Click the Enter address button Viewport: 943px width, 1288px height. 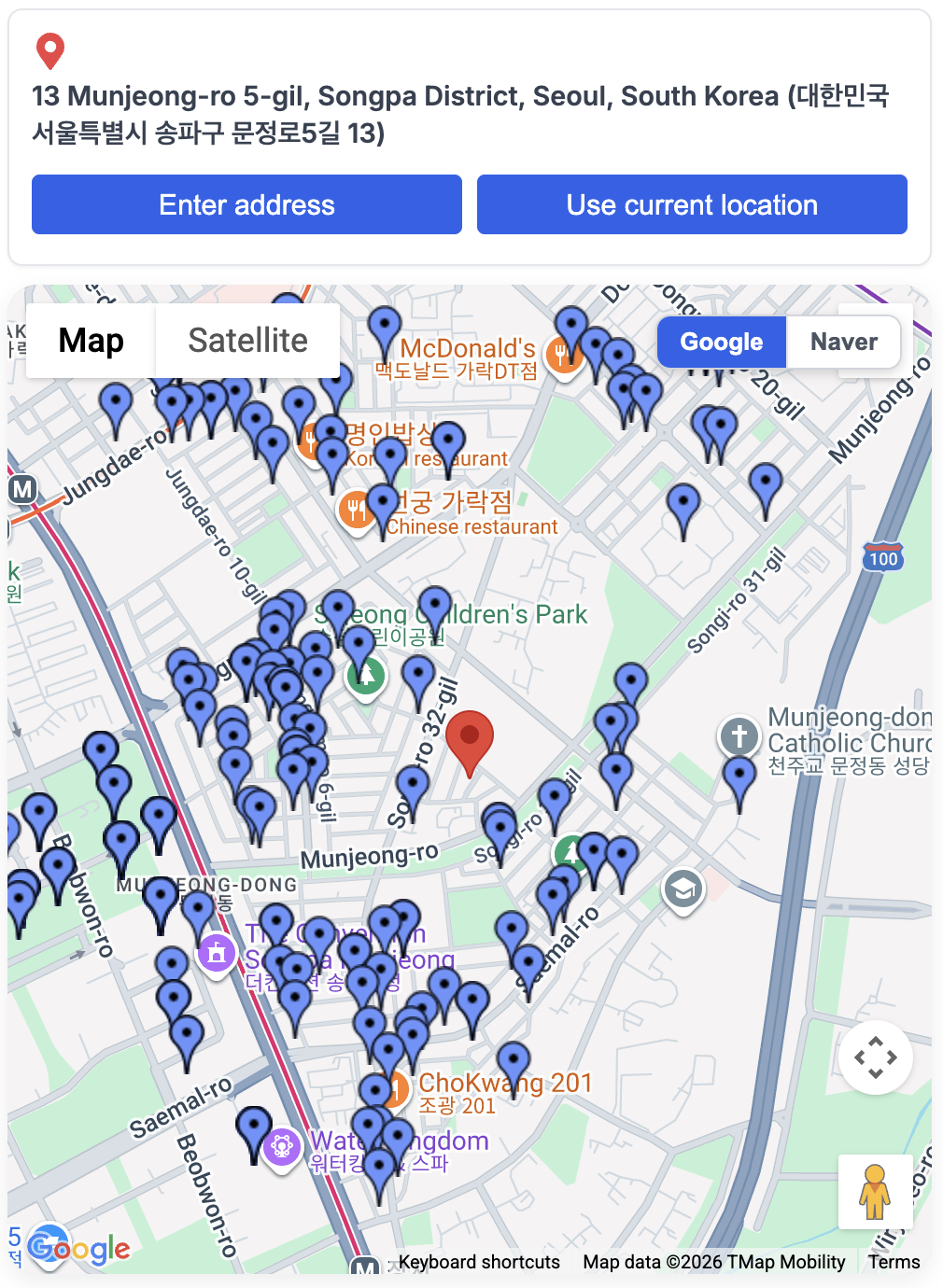(x=246, y=204)
